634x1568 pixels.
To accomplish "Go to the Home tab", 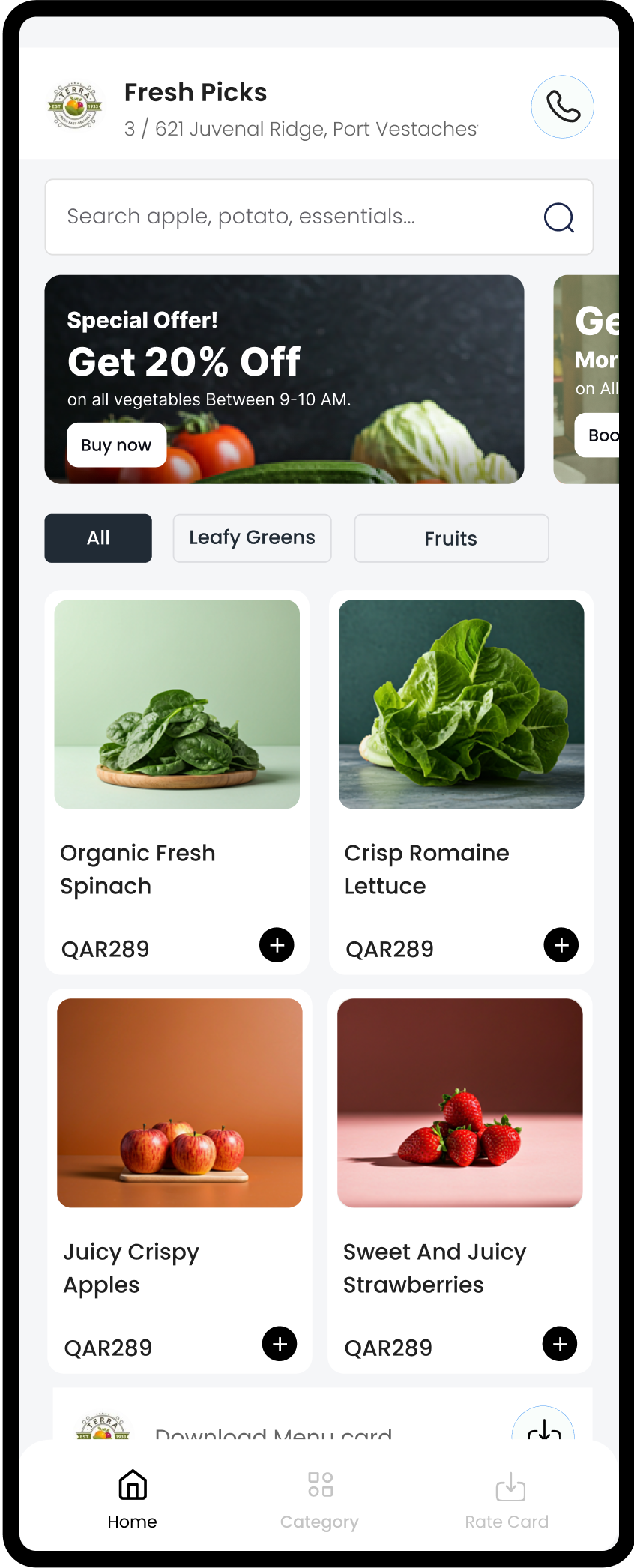I will click(x=133, y=1498).
